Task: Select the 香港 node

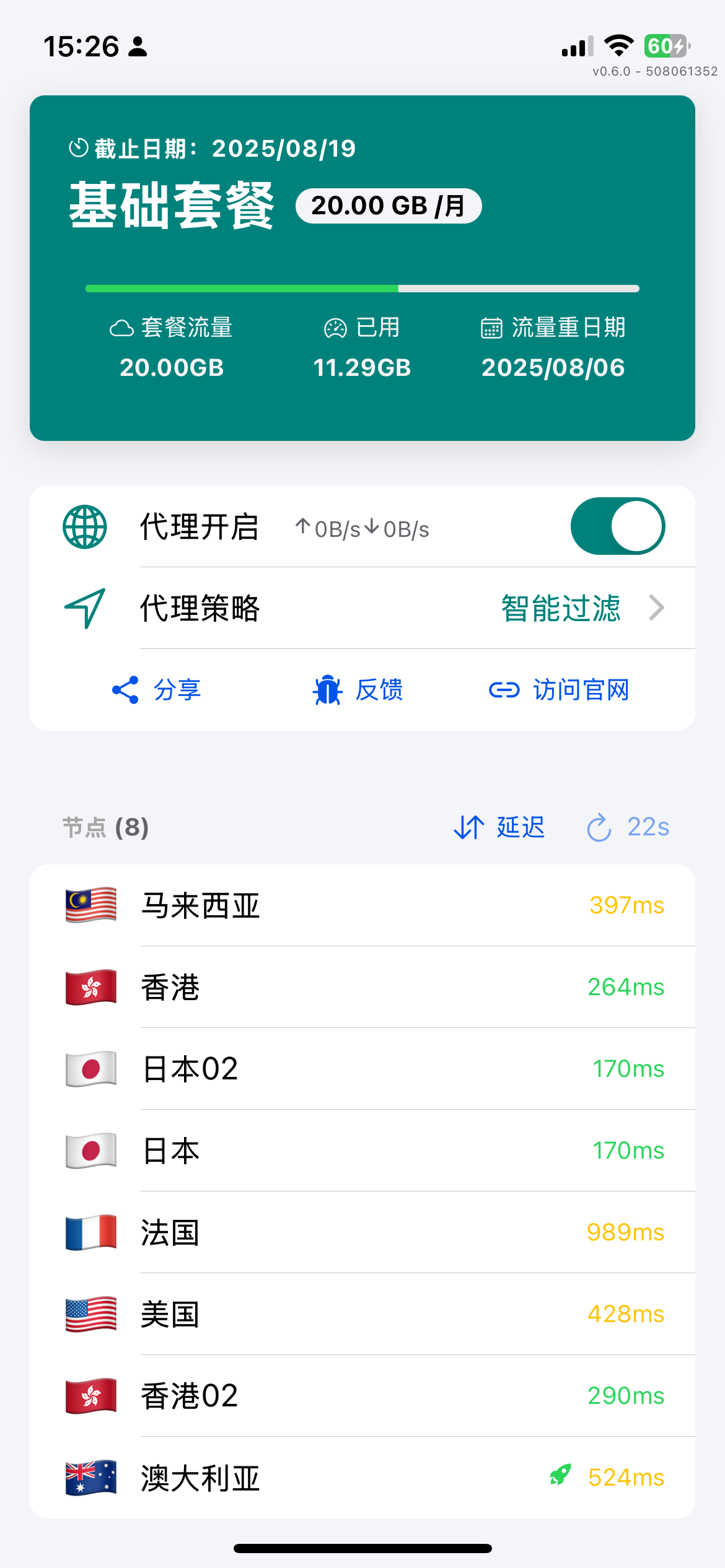Action: coord(362,987)
